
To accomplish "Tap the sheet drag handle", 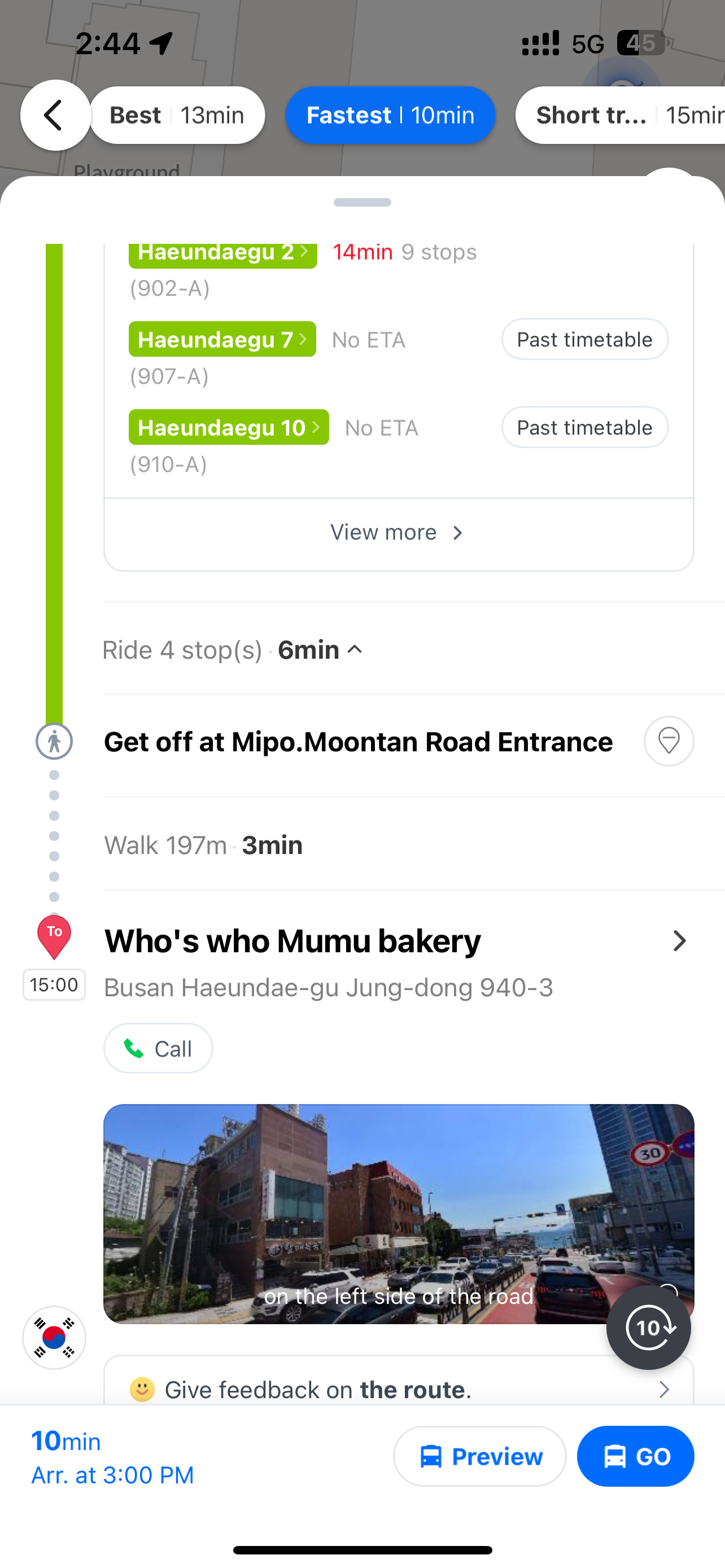I will click(362, 202).
